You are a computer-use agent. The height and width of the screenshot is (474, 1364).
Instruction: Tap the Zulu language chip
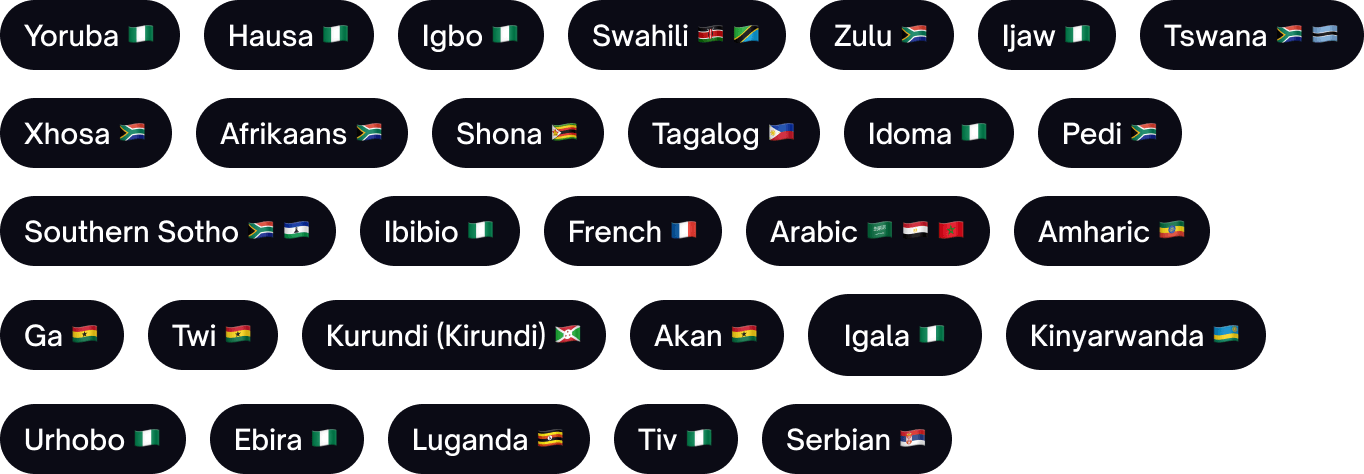click(881, 36)
